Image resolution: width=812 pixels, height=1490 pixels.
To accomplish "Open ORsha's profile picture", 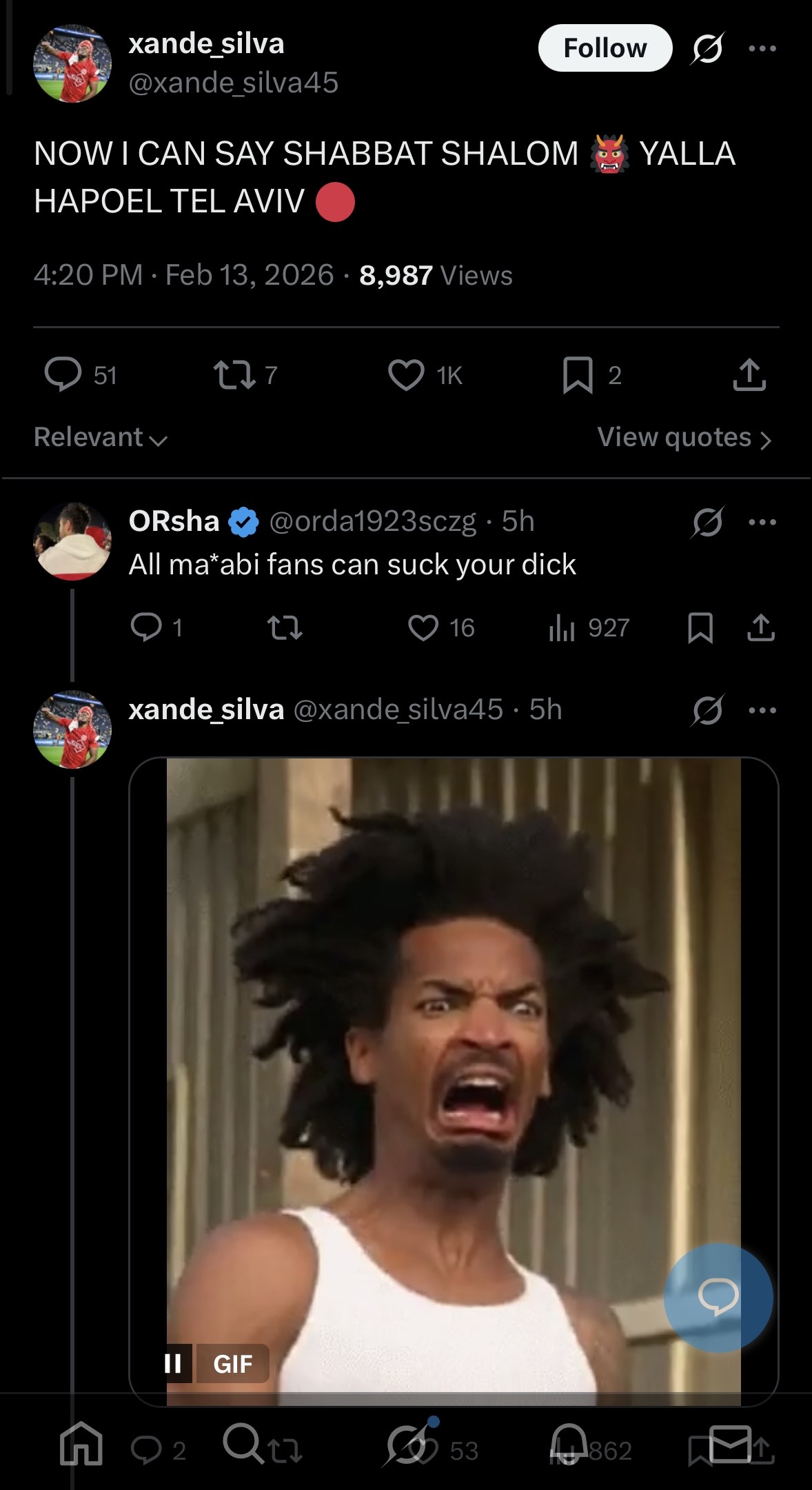I will tap(72, 541).
